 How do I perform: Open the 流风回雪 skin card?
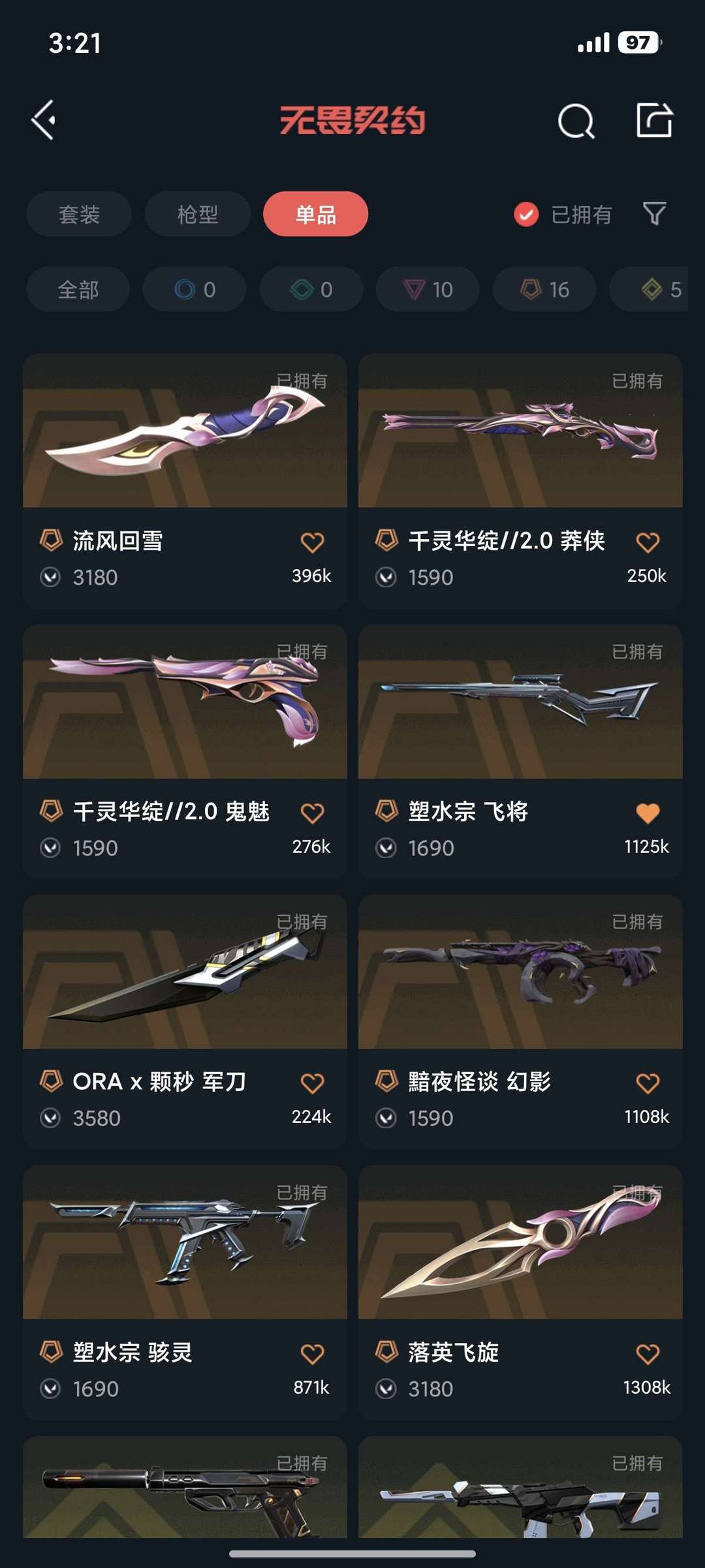185,481
